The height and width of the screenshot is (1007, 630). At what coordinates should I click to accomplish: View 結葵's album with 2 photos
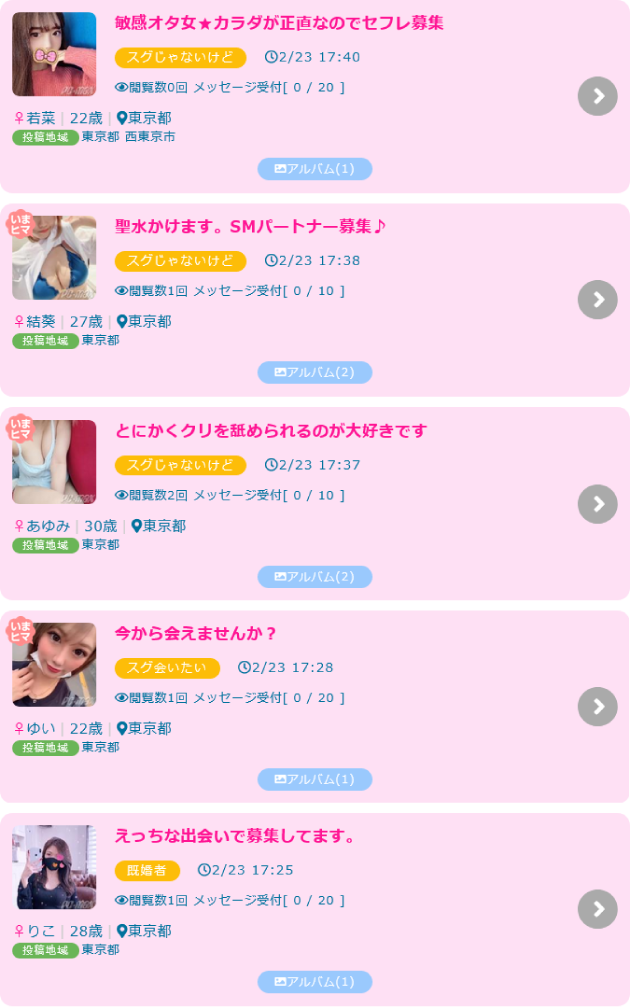point(315,372)
